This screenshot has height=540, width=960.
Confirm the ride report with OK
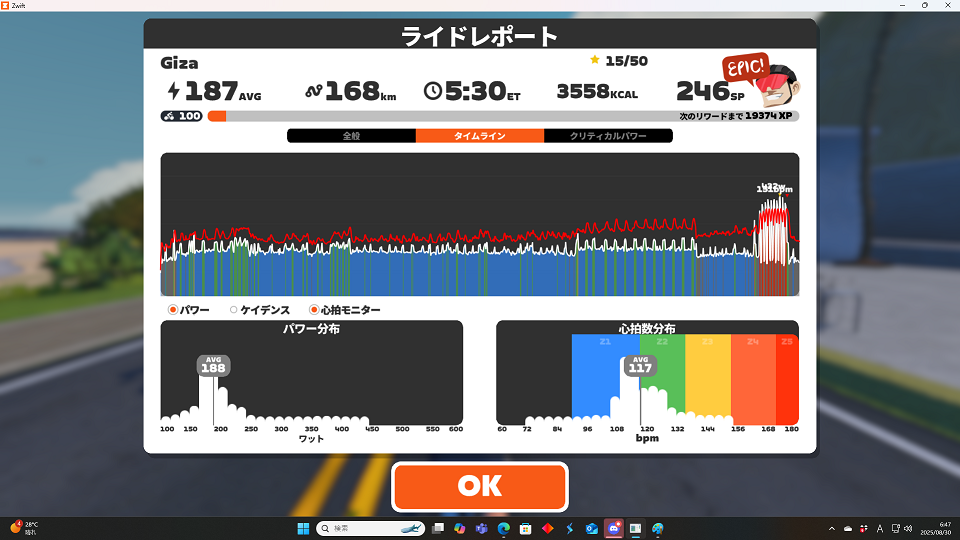pos(479,486)
